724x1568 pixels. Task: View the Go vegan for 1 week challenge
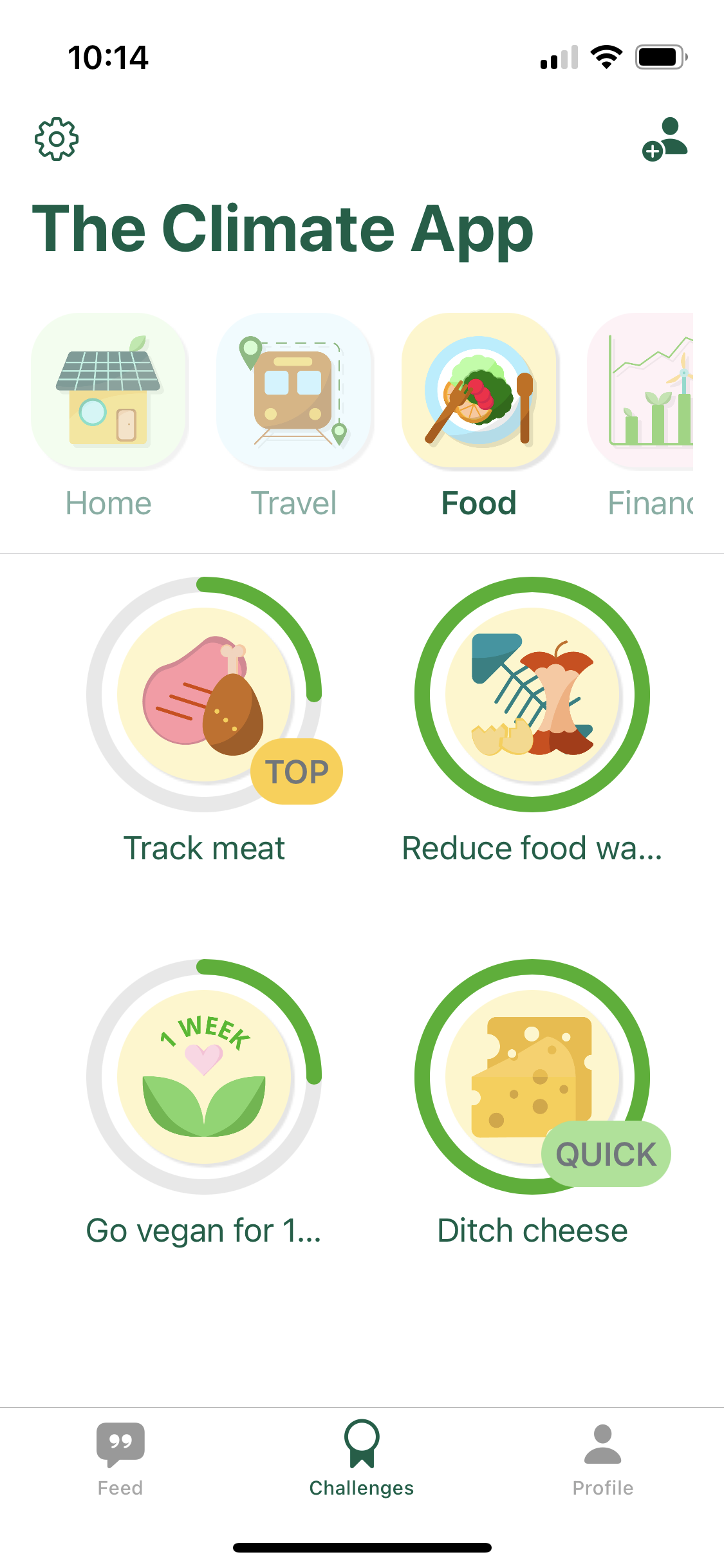pyautogui.click(x=204, y=1077)
